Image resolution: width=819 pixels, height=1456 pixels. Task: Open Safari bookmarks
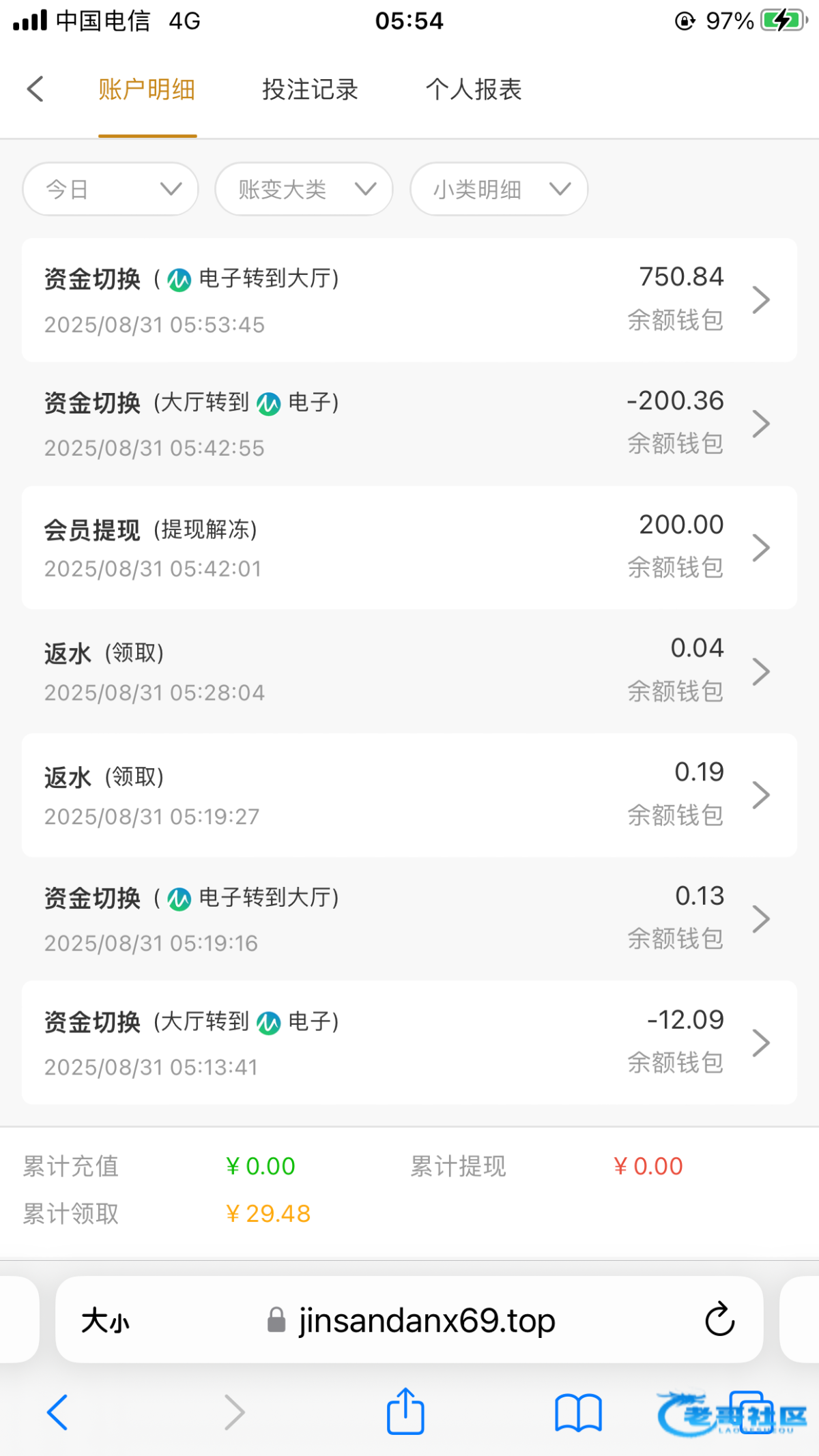(578, 1412)
